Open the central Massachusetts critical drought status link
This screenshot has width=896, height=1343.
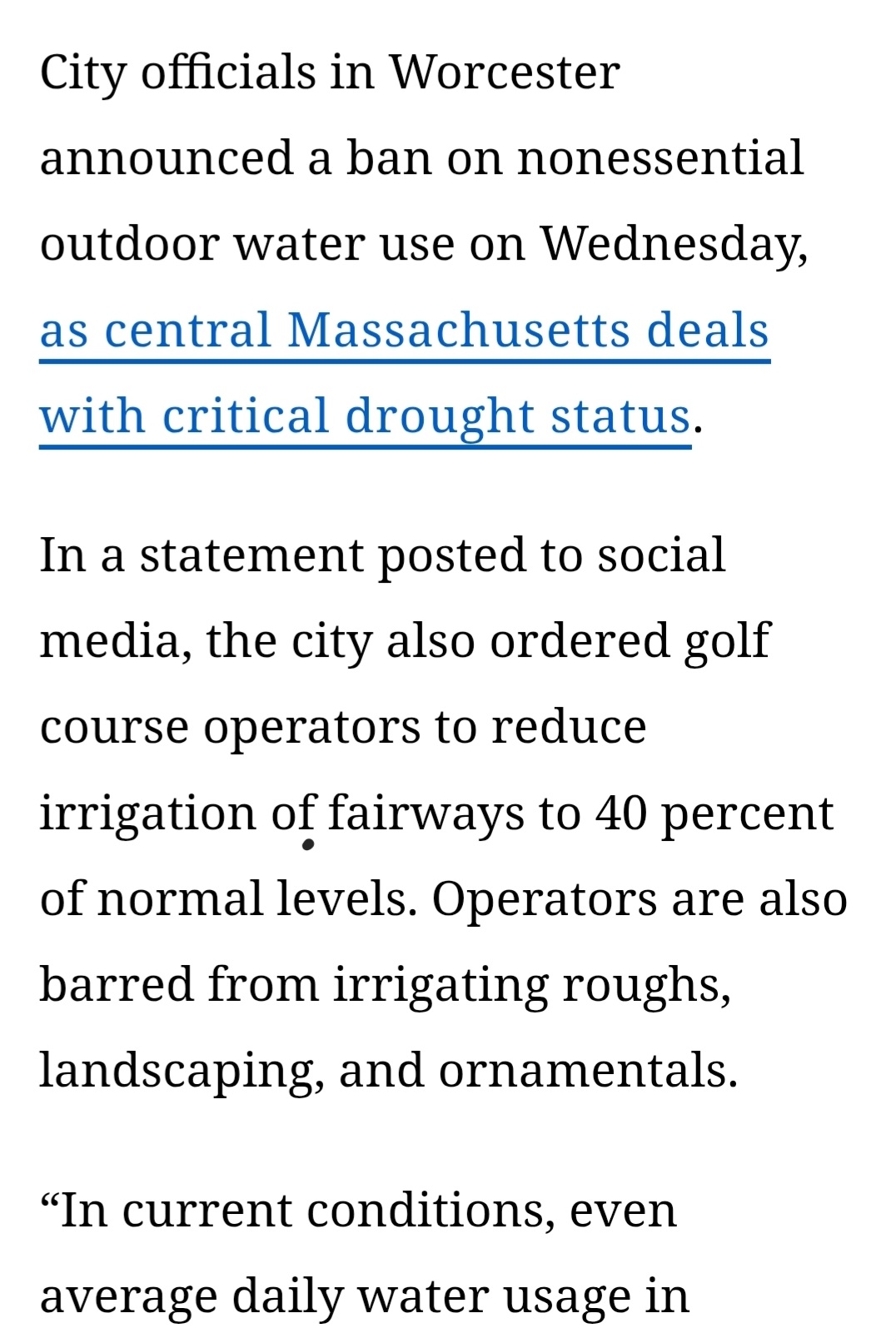click(404, 331)
